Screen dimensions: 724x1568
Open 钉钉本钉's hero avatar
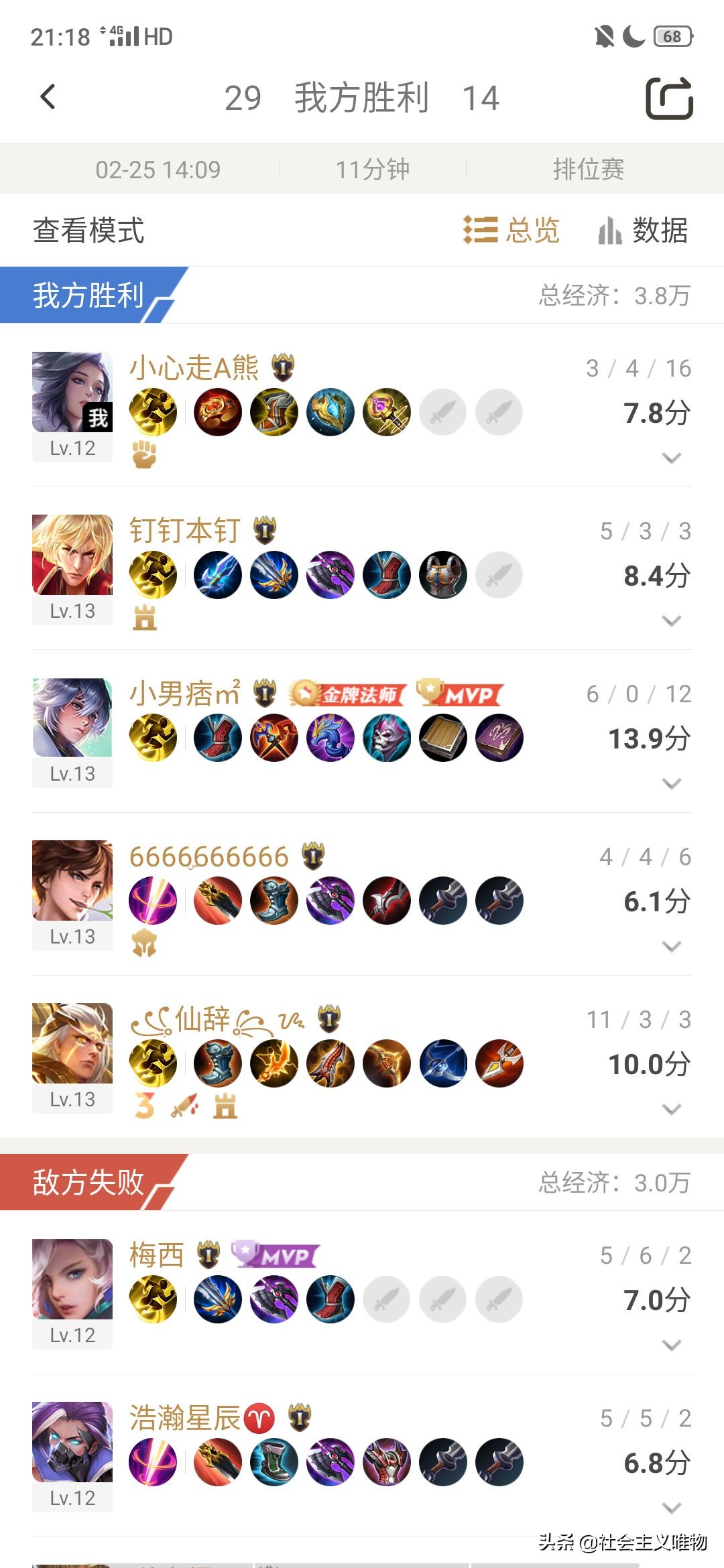tap(72, 555)
